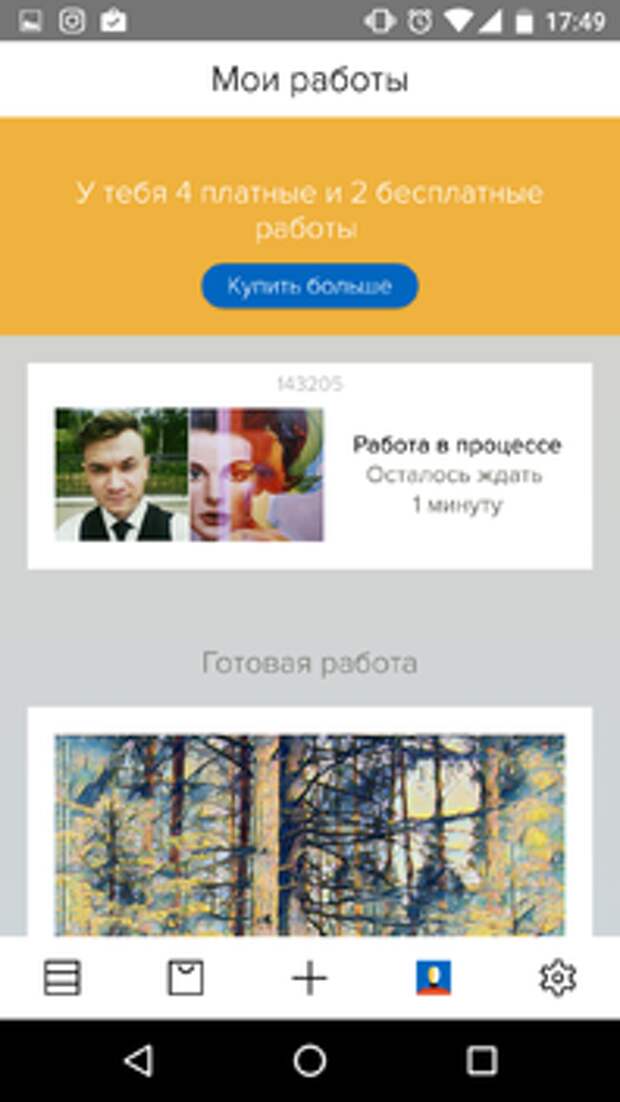Tap the 'Купить больше' button
The height and width of the screenshot is (1102, 620).
[309, 287]
